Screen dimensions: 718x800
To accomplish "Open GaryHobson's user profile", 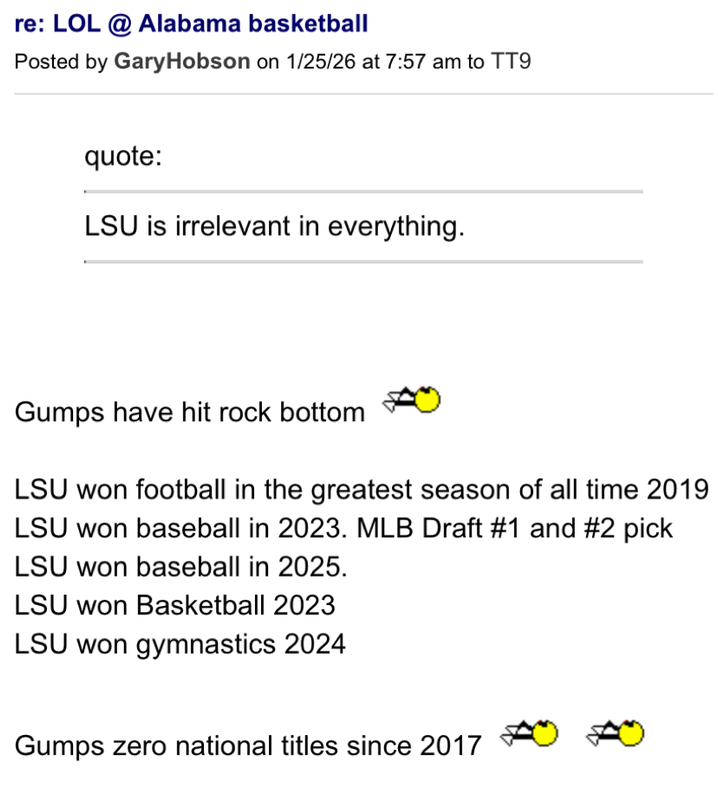I will pos(182,62).
